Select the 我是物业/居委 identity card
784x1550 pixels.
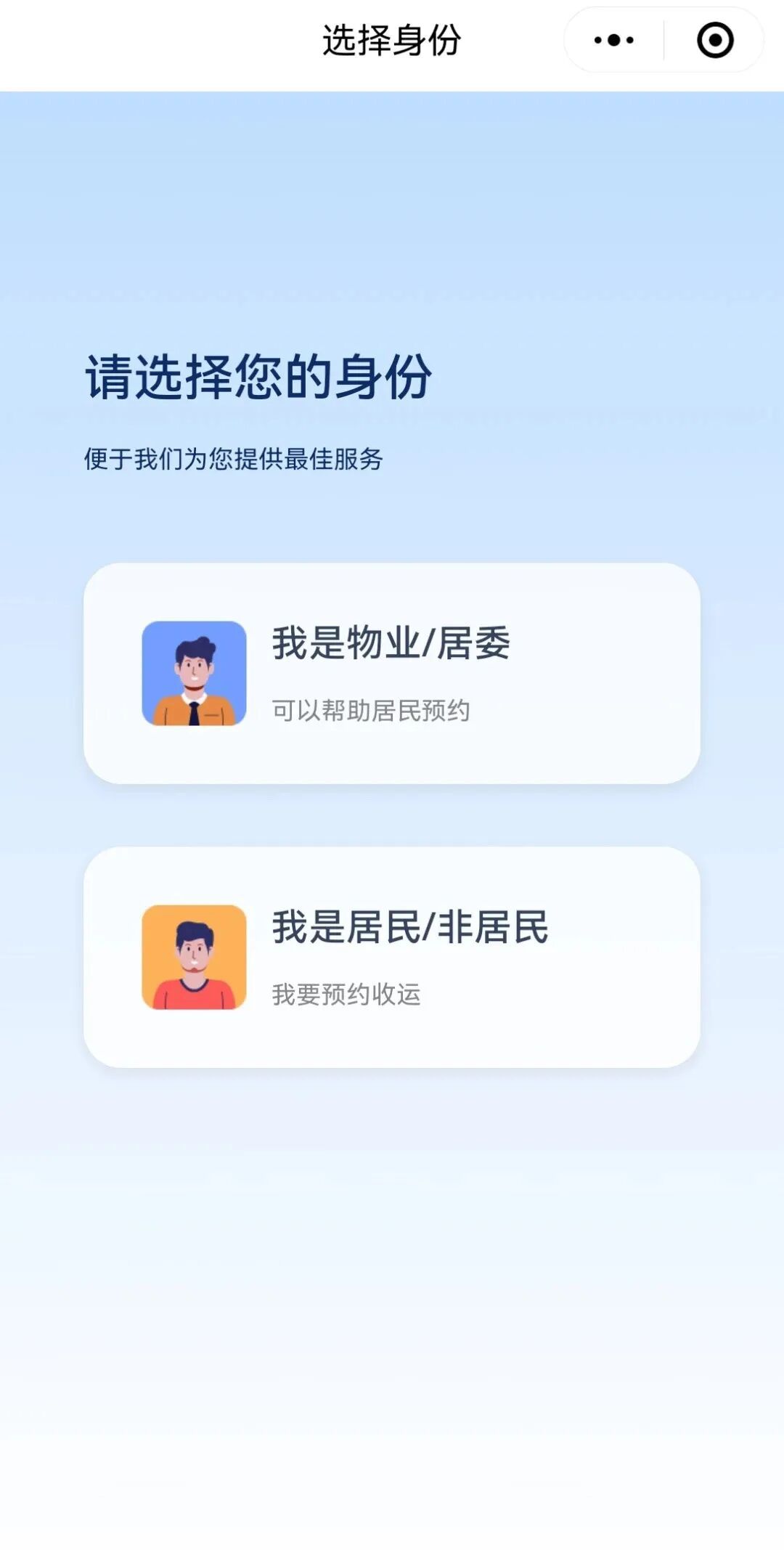coord(392,673)
